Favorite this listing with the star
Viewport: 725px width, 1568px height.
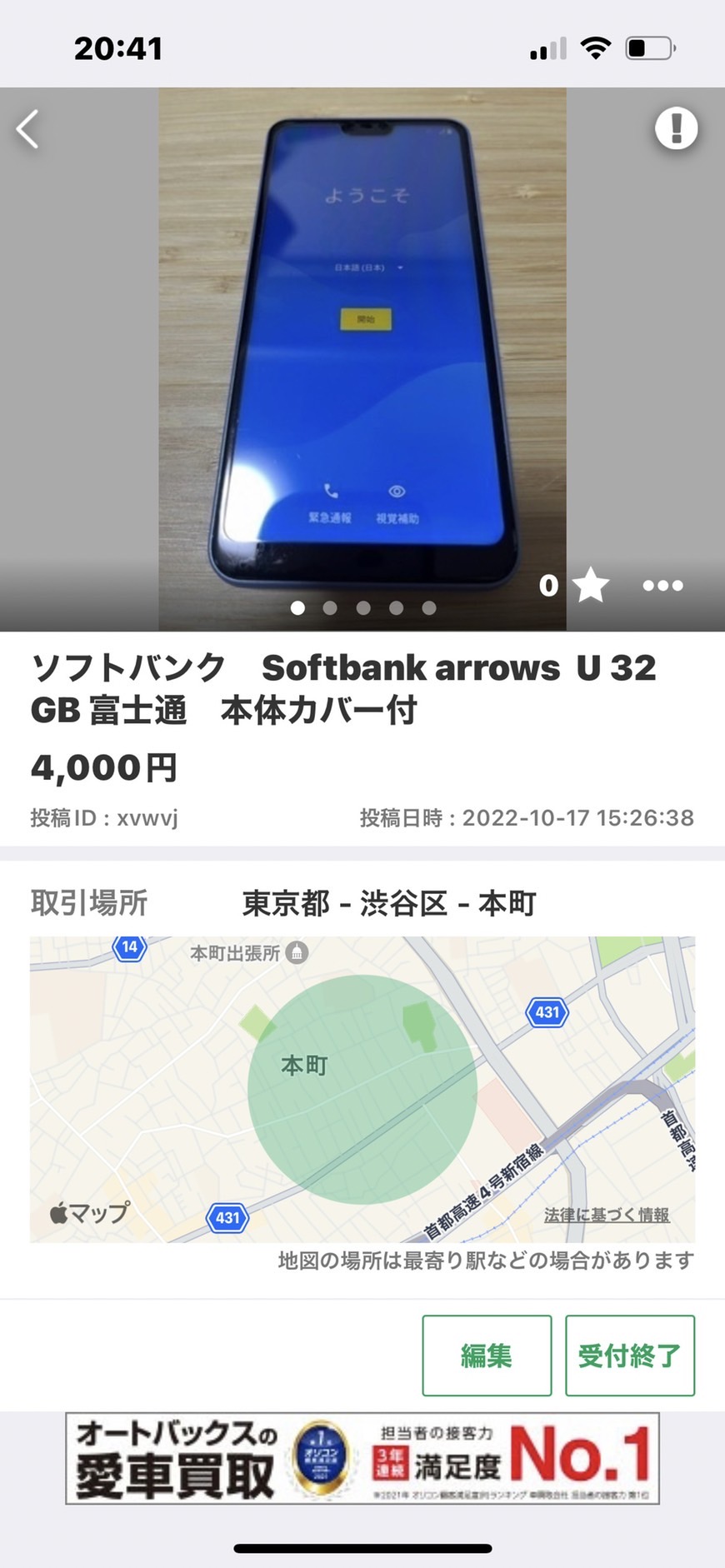click(592, 585)
